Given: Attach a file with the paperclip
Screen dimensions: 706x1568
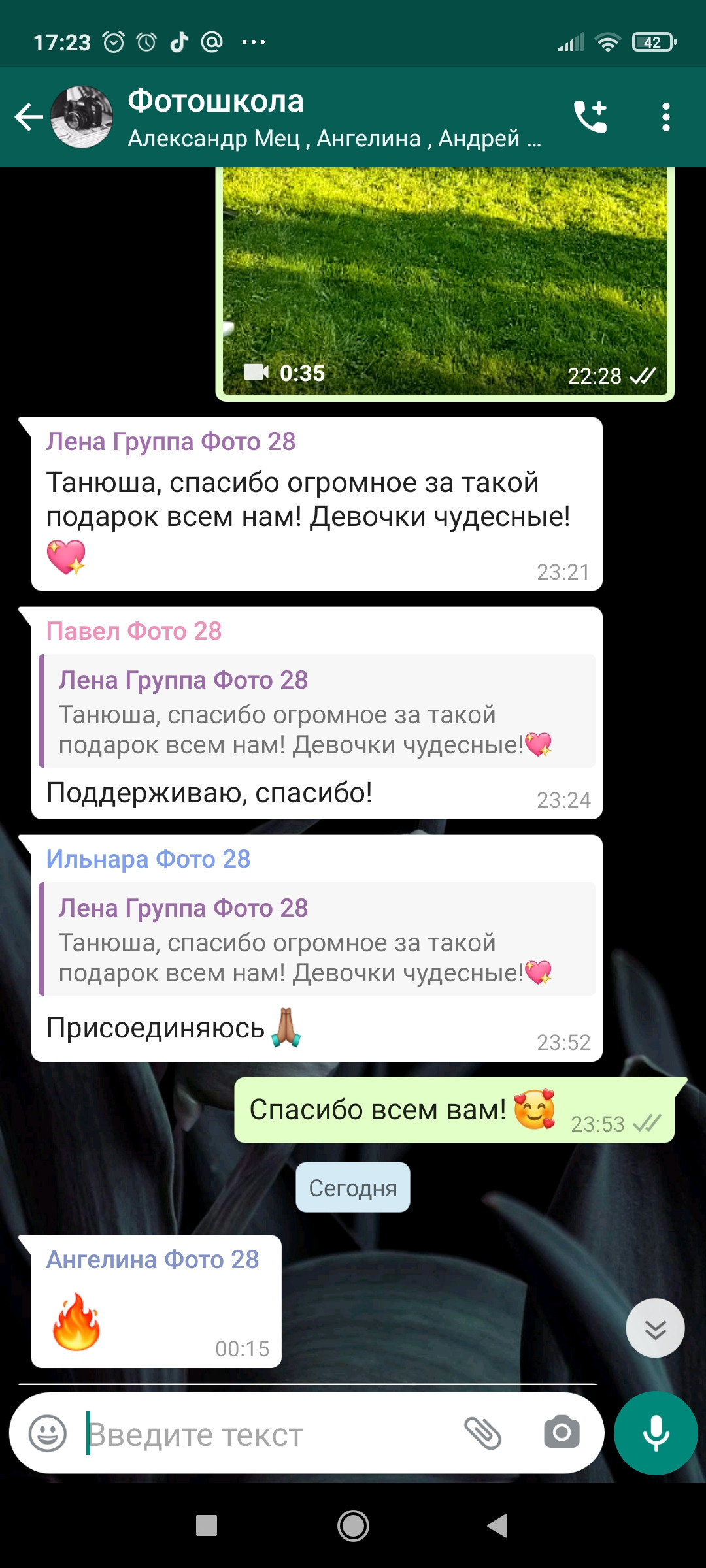Looking at the screenshot, I should 482,1433.
